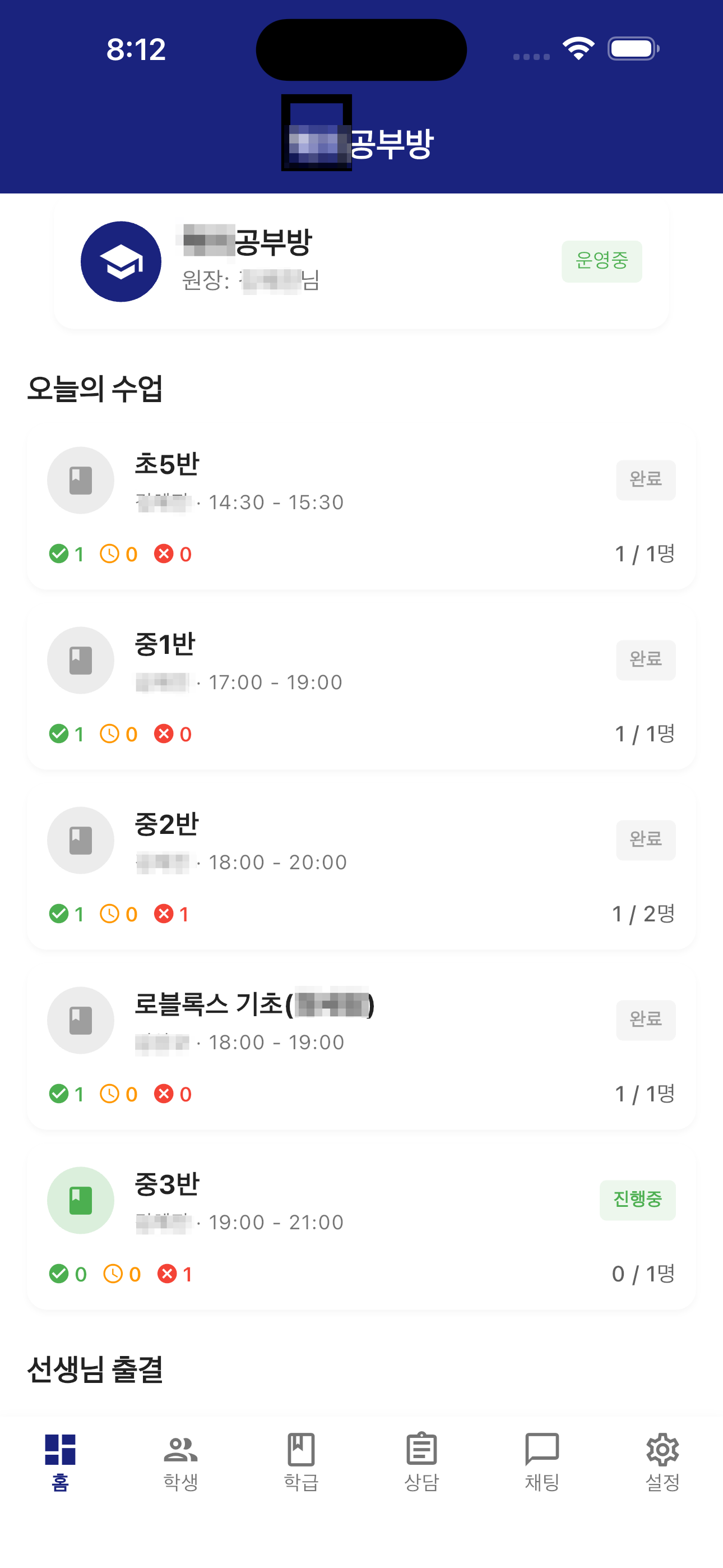Click the red absence icon on 중3반 card
This screenshot has width=723, height=1568.
click(x=169, y=1274)
